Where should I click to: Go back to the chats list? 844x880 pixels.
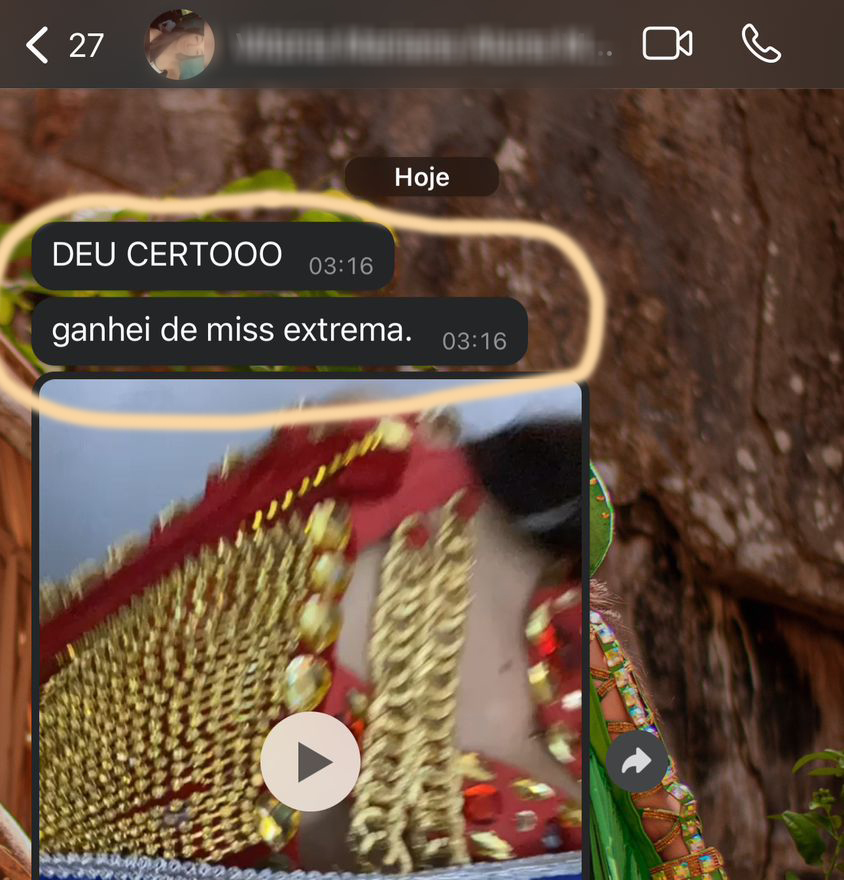(38, 45)
